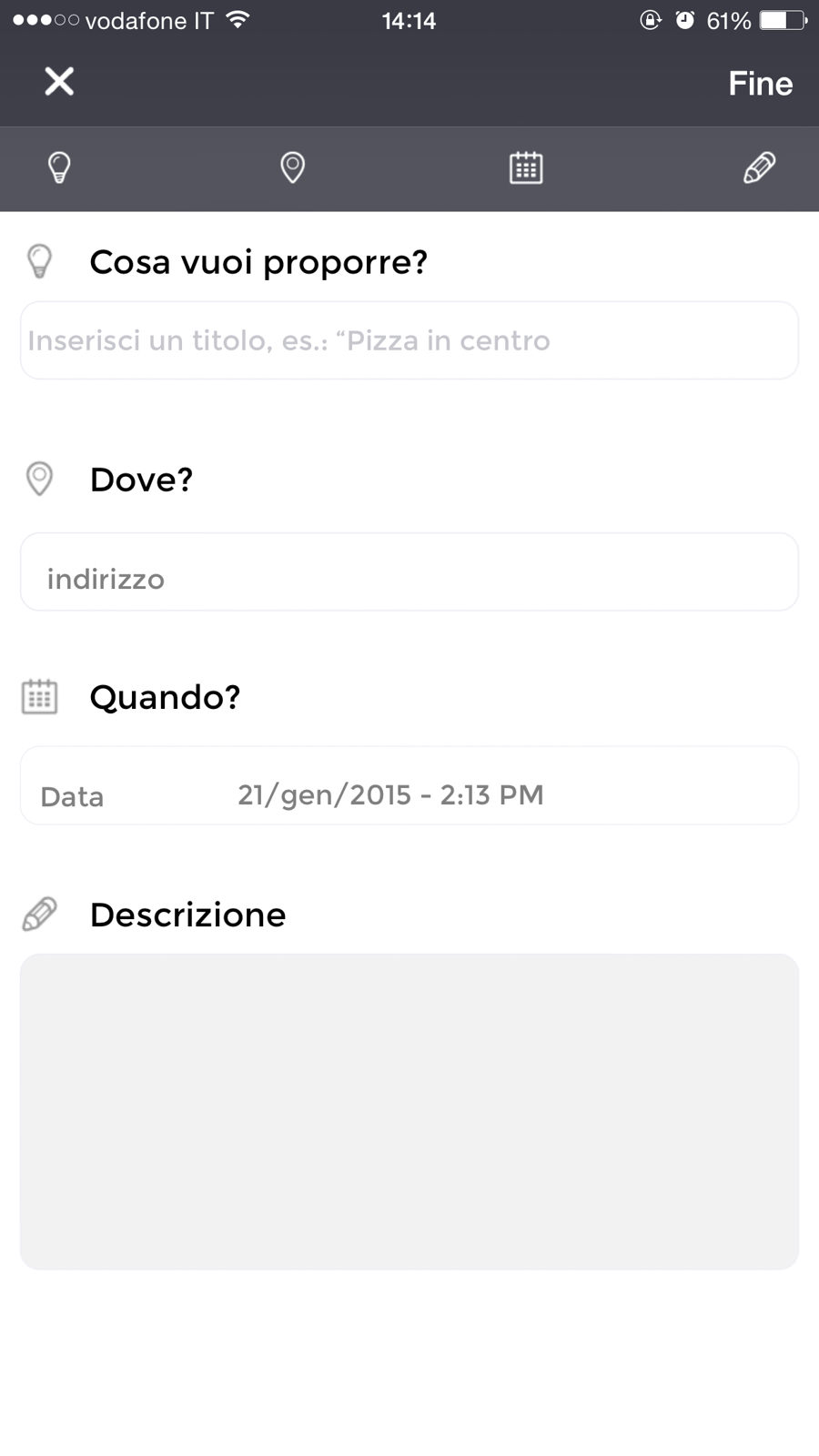Image resolution: width=819 pixels, height=1456 pixels.
Task: Select the location pin tab in toolbar
Action: (292, 167)
